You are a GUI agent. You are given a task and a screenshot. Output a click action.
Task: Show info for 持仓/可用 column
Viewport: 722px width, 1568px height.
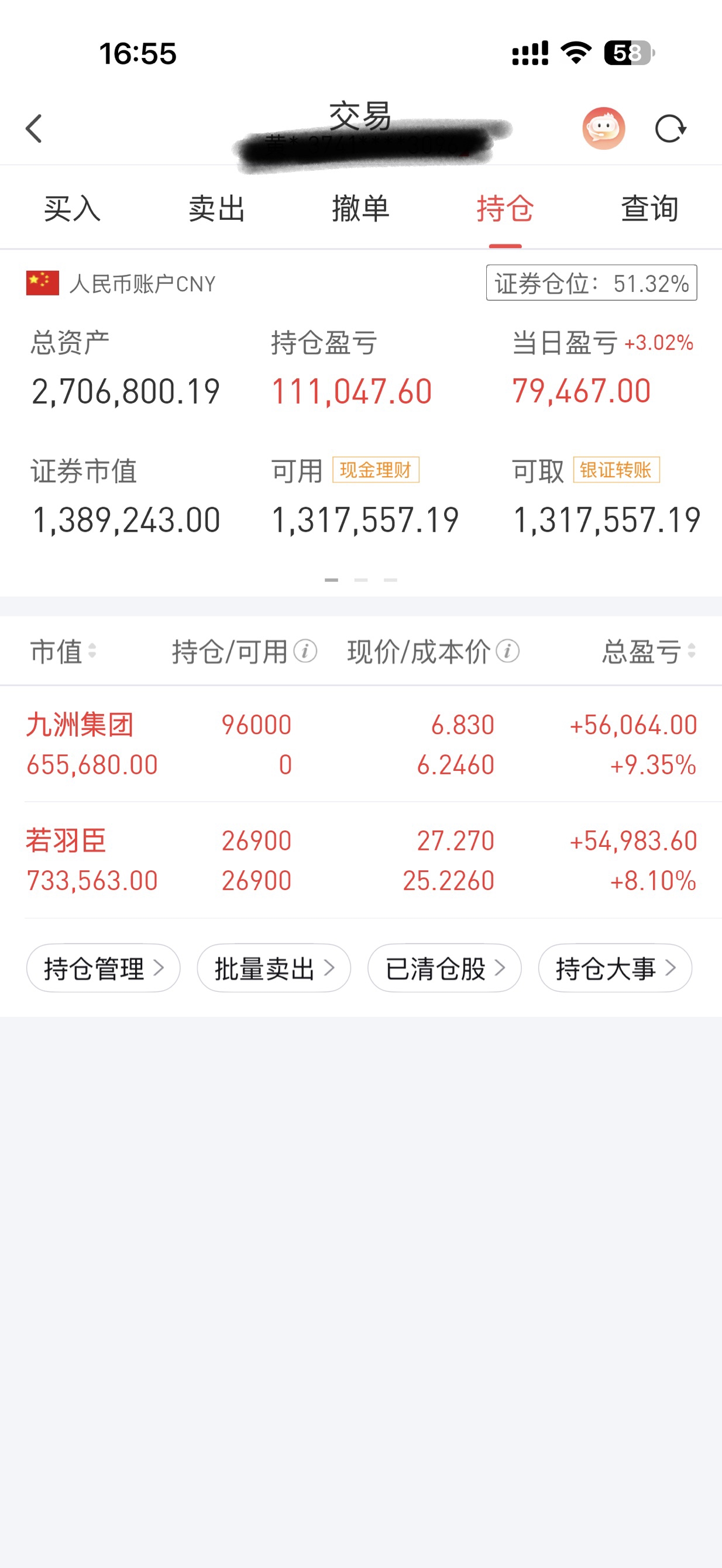(305, 652)
